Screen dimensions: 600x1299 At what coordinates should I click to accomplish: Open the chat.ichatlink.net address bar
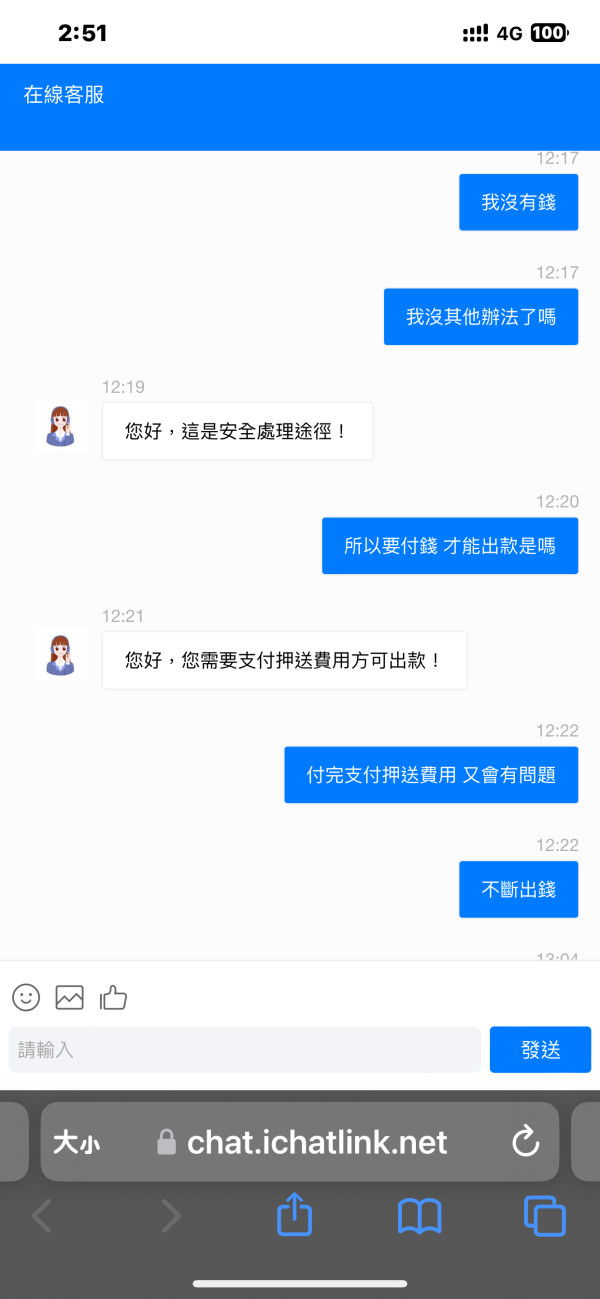[x=300, y=1142]
